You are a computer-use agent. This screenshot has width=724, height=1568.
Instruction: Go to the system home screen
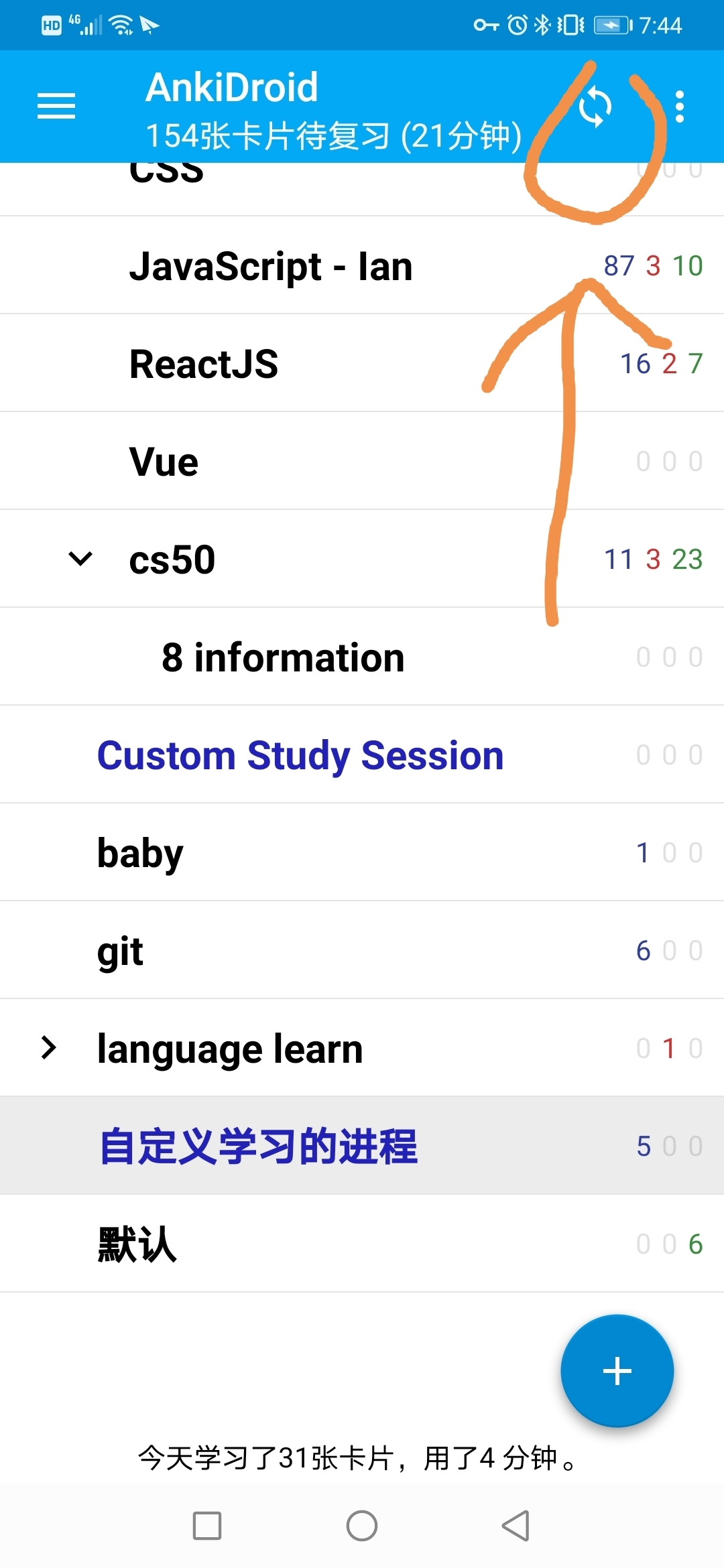point(362,1526)
